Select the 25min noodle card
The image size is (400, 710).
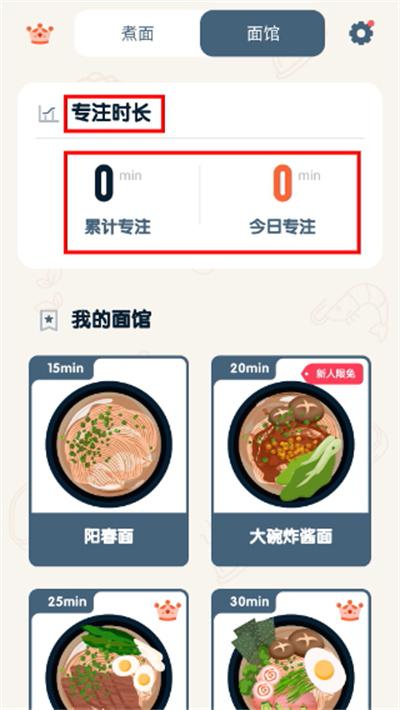click(x=109, y=649)
